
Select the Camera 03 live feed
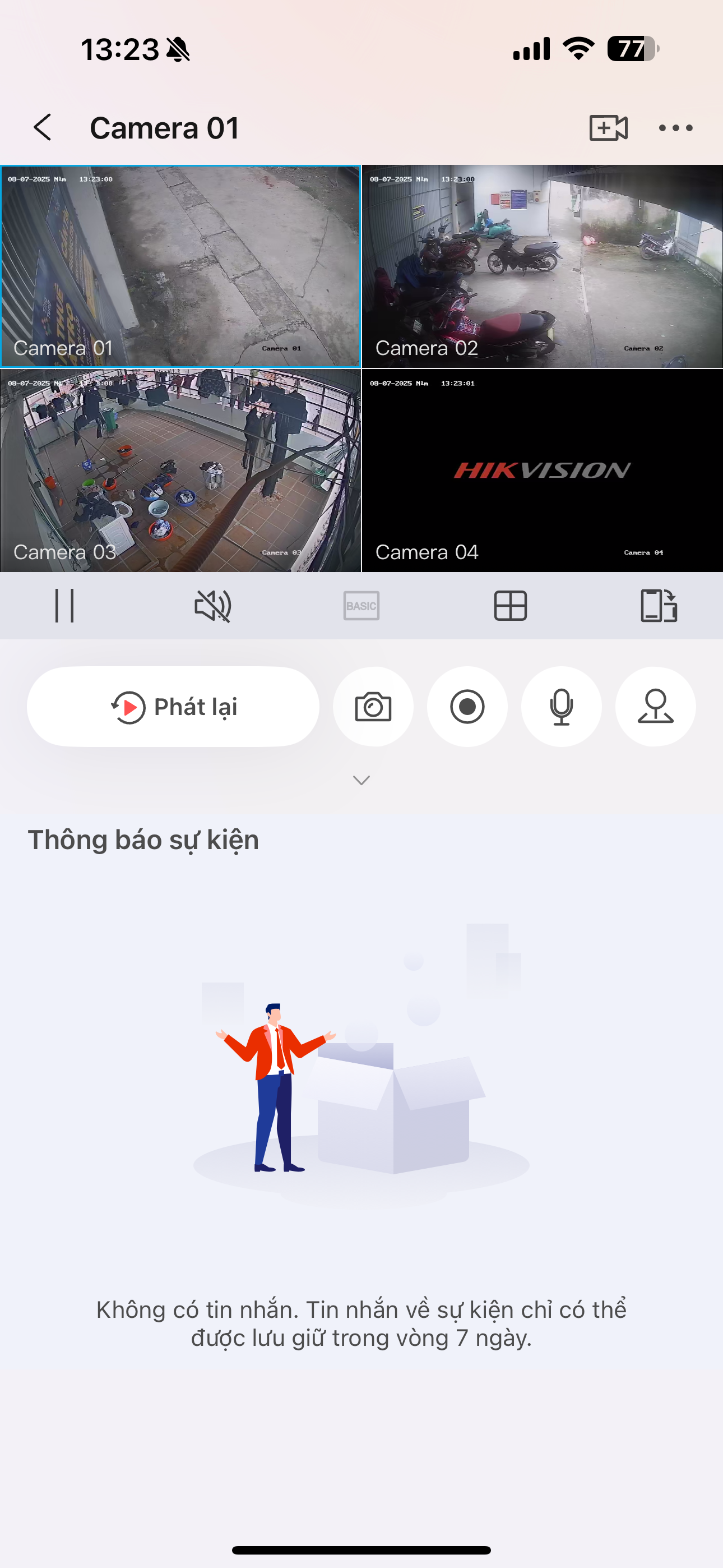(180, 470)
